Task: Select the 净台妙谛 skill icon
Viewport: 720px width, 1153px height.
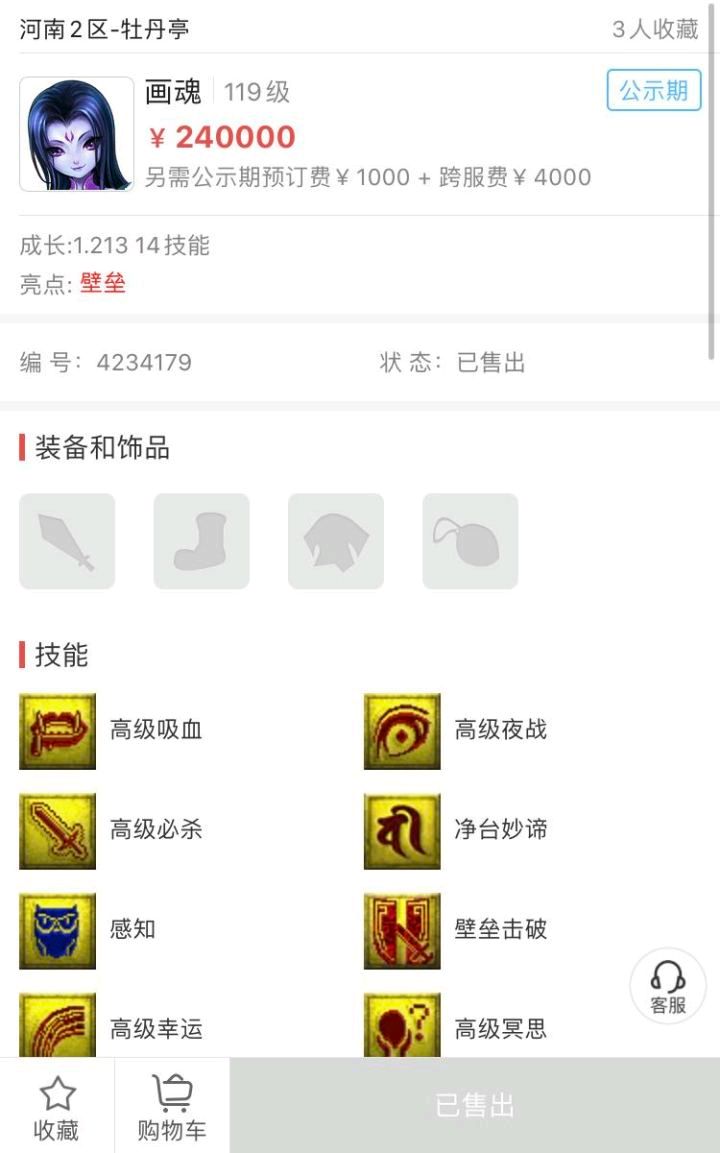Action: click(402, 830)
